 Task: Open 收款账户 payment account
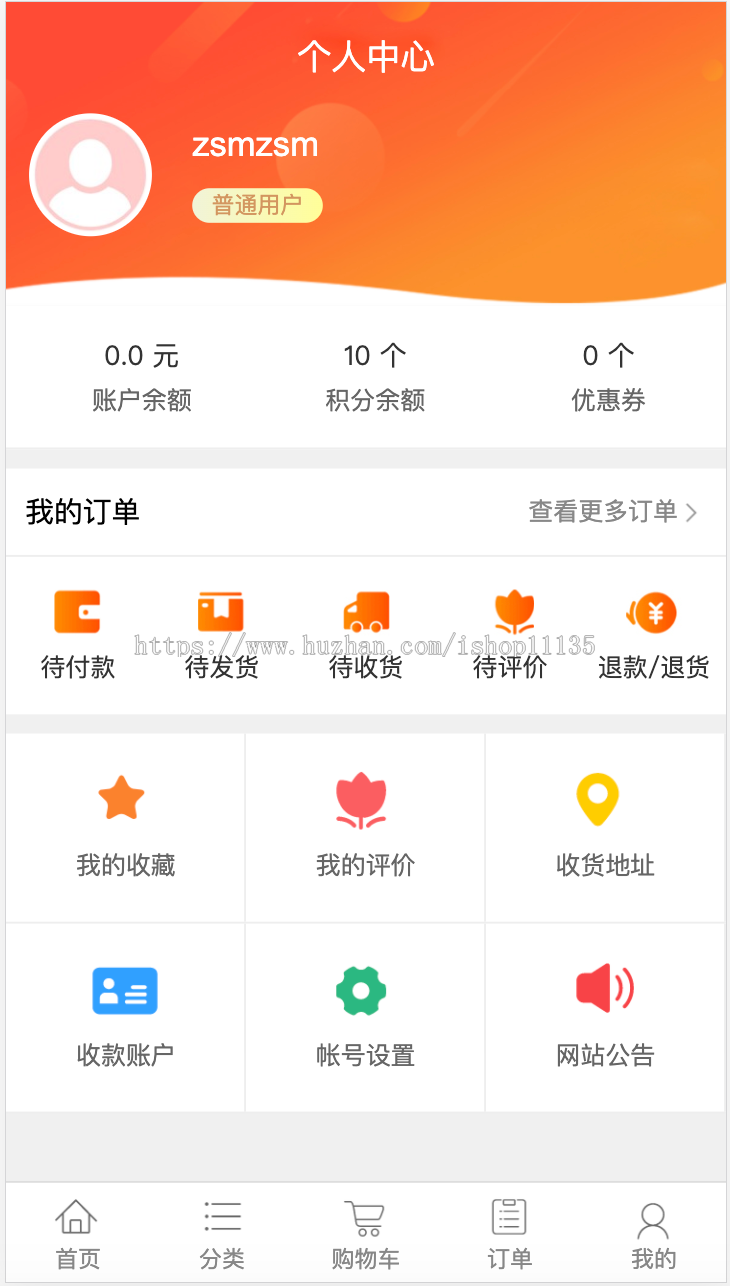point(125,1017)
